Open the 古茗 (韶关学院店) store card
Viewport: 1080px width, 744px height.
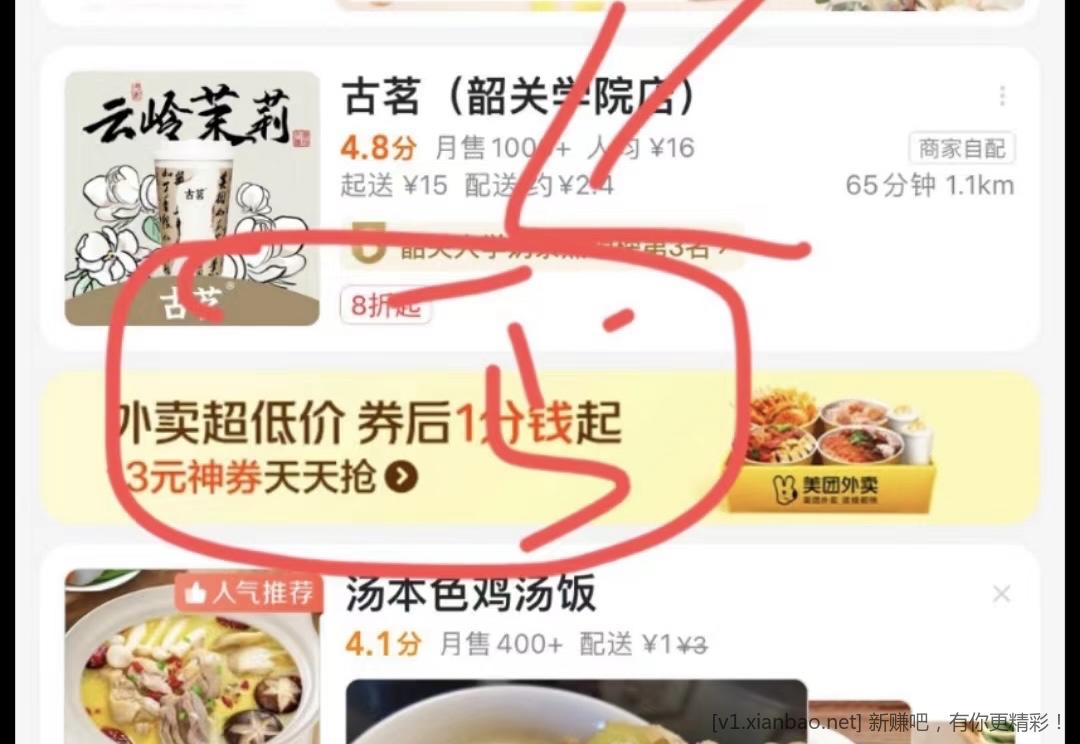point(519,99)
